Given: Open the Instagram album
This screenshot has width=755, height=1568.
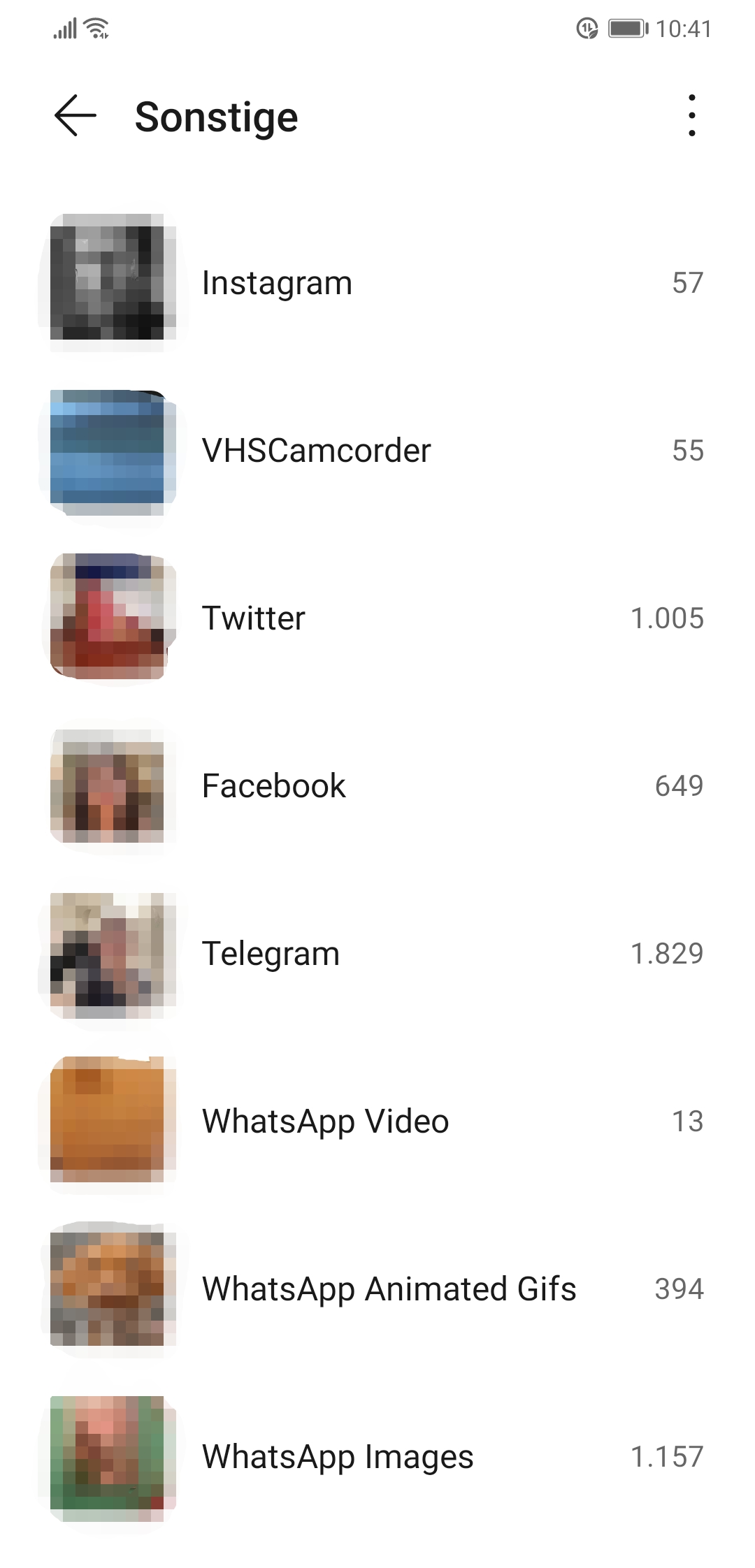Looking at the screenshot, I should pos(276,282).
